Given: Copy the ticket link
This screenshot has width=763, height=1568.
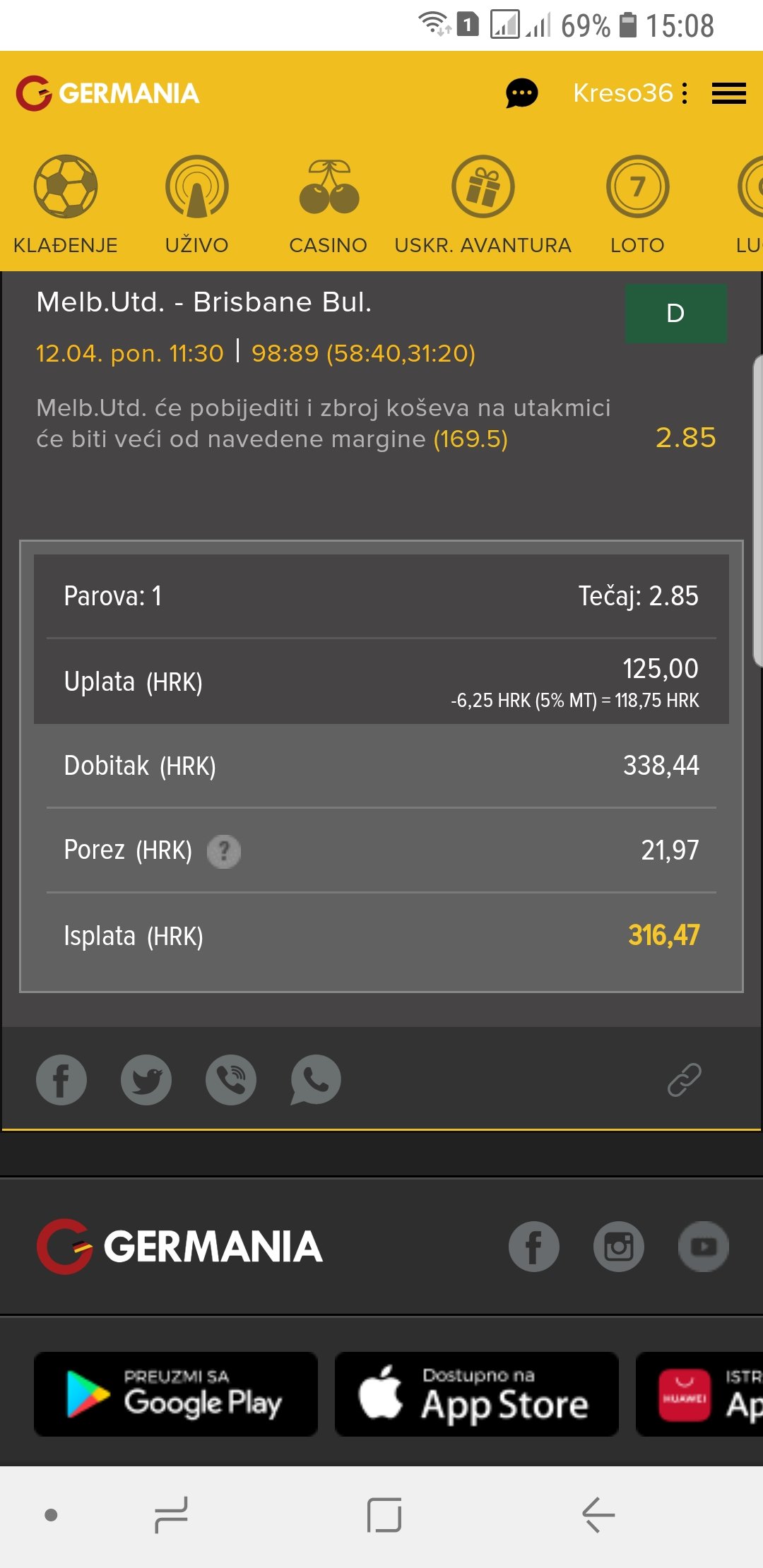Looking at the screenshot, I should 685,1080.
